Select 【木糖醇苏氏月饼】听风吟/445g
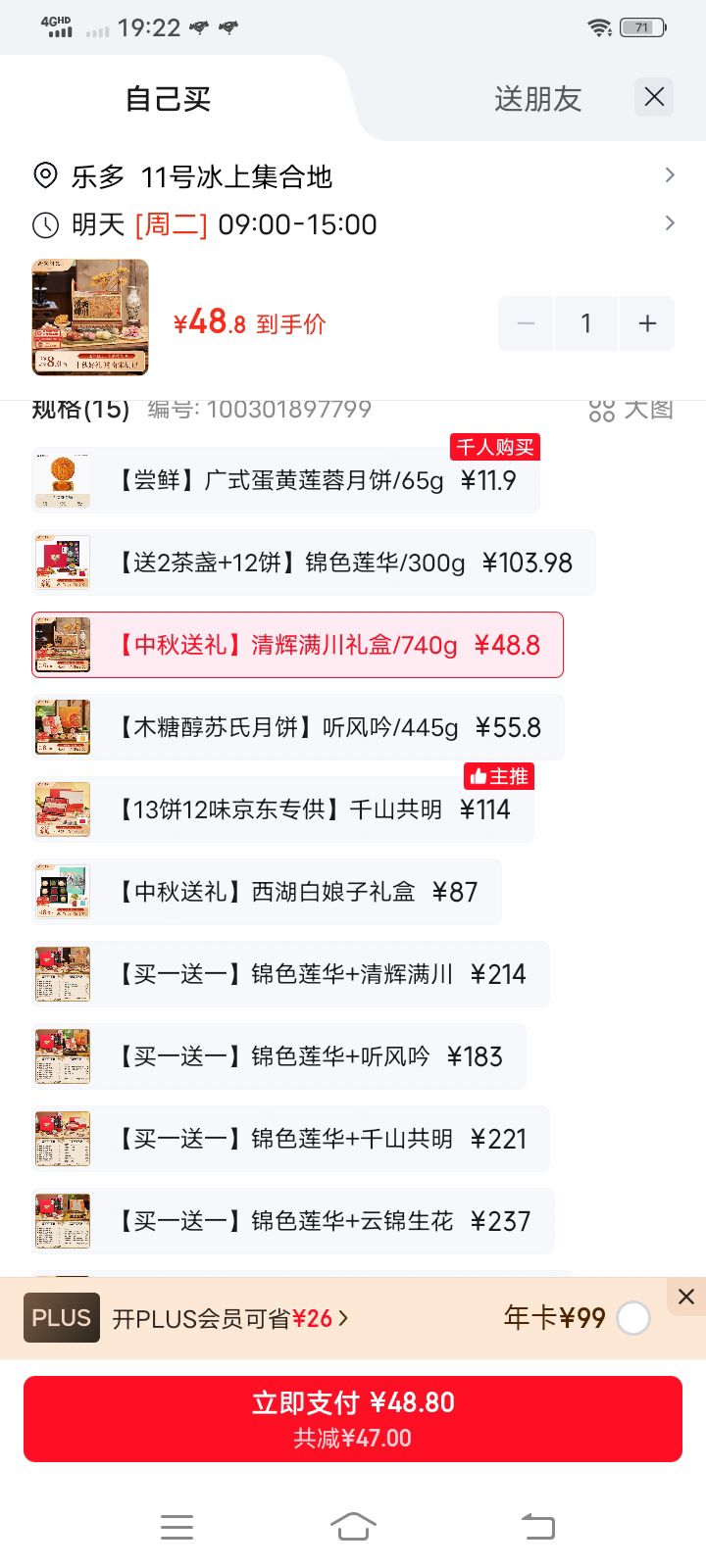The width and height of the screenshot is (706, 1568). pos(298,727)
